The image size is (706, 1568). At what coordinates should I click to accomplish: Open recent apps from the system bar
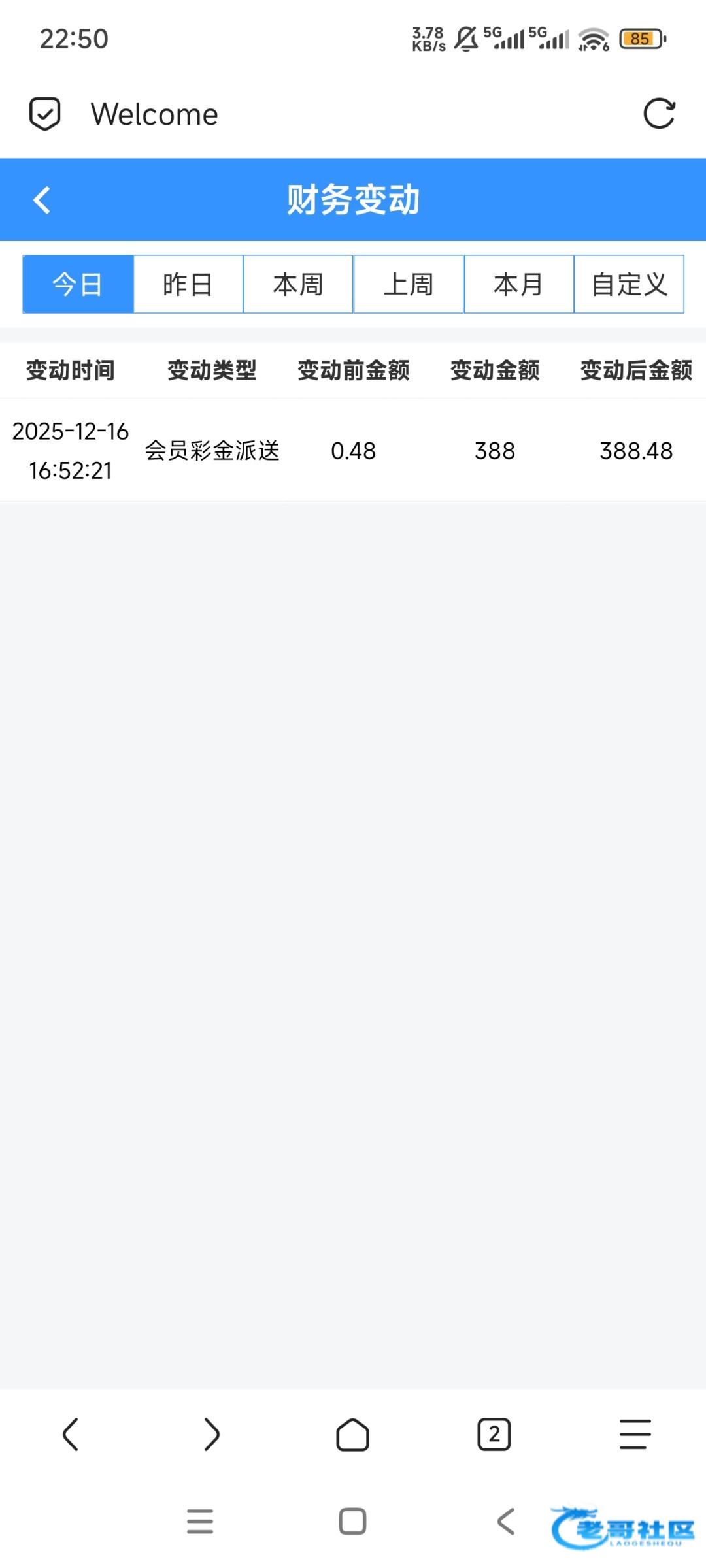[x=200, y=1521]
